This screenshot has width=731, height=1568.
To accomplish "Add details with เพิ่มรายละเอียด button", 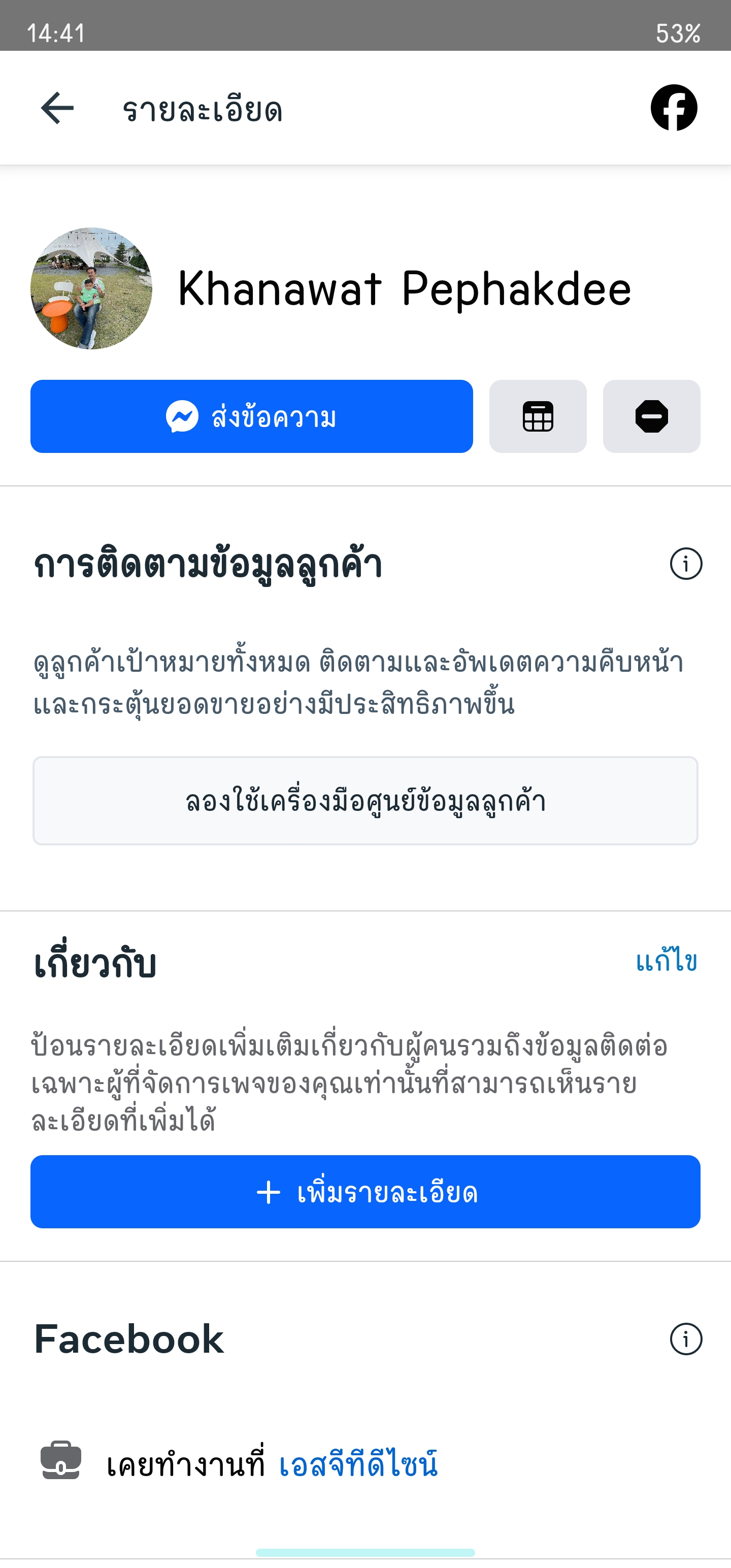I will (365, 1192).
